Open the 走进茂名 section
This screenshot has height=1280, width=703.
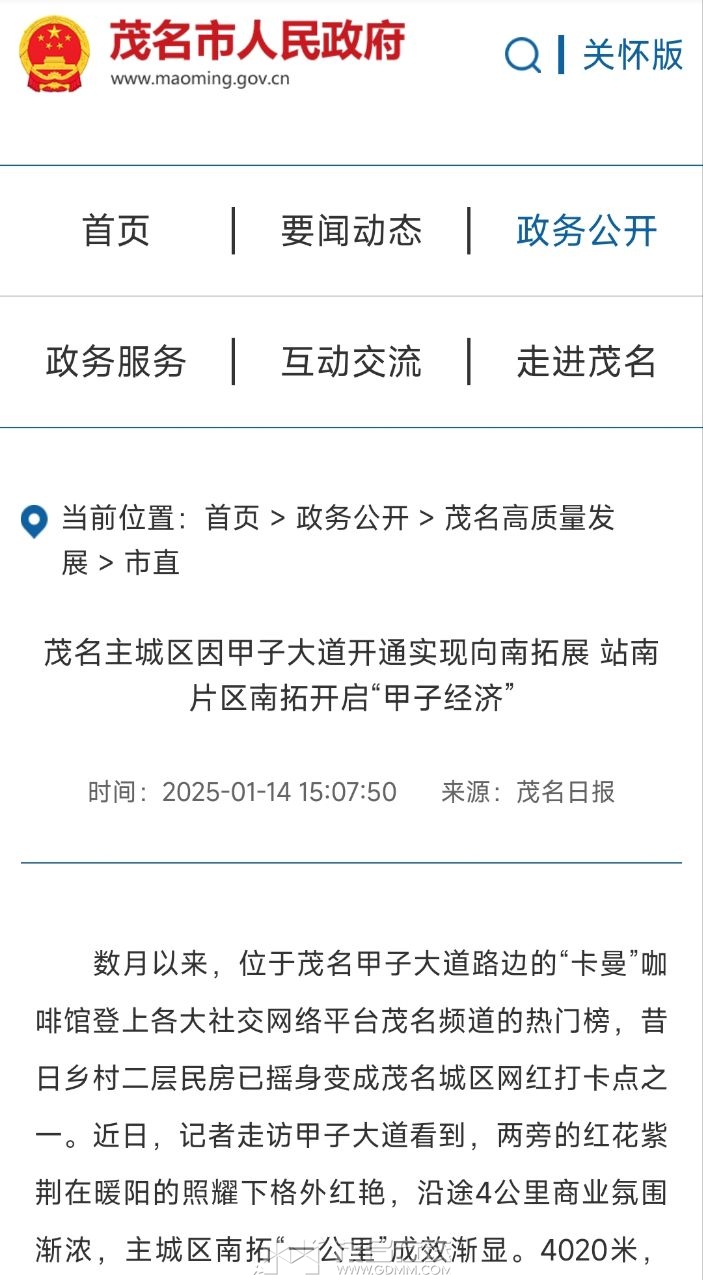tap(586, 361)
